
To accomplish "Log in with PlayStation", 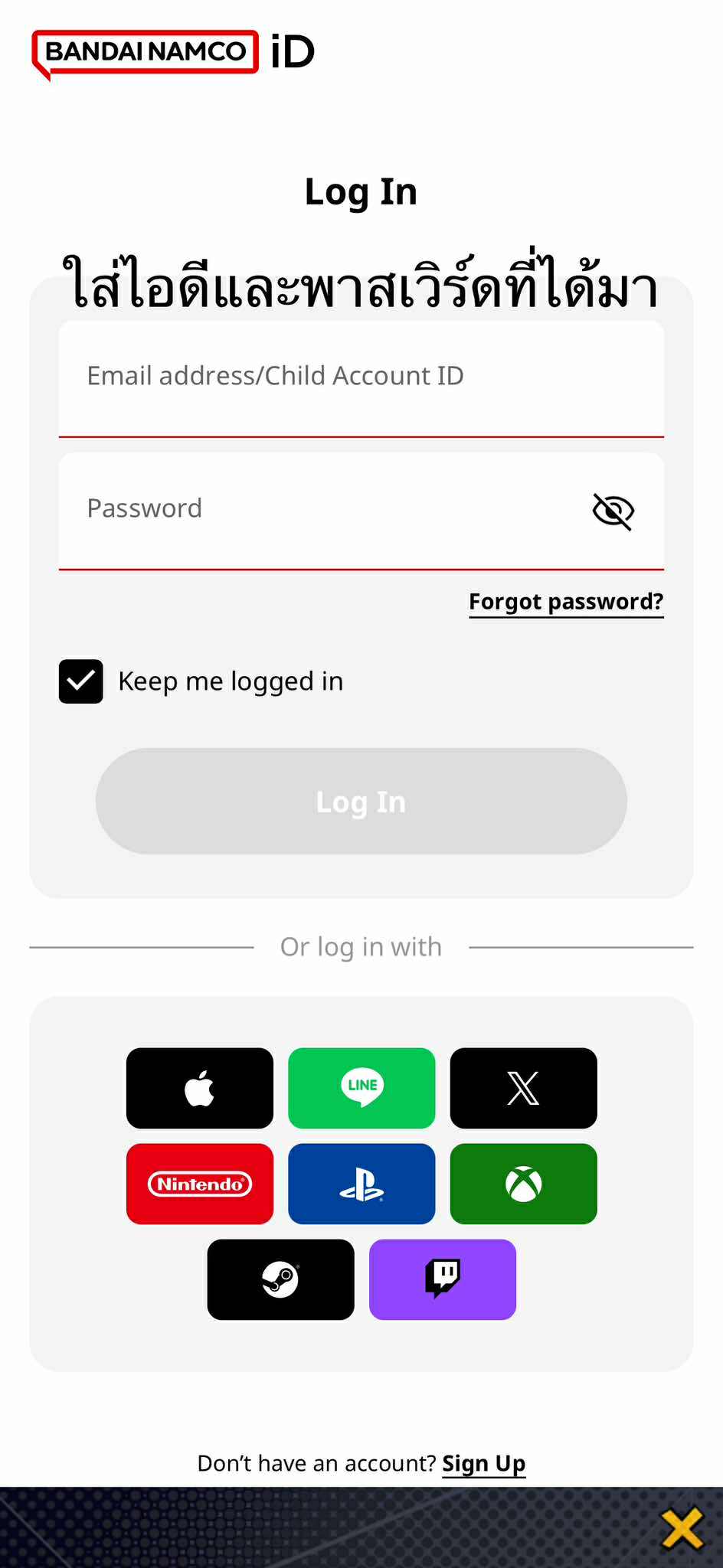I will [x=361, y=1184].
